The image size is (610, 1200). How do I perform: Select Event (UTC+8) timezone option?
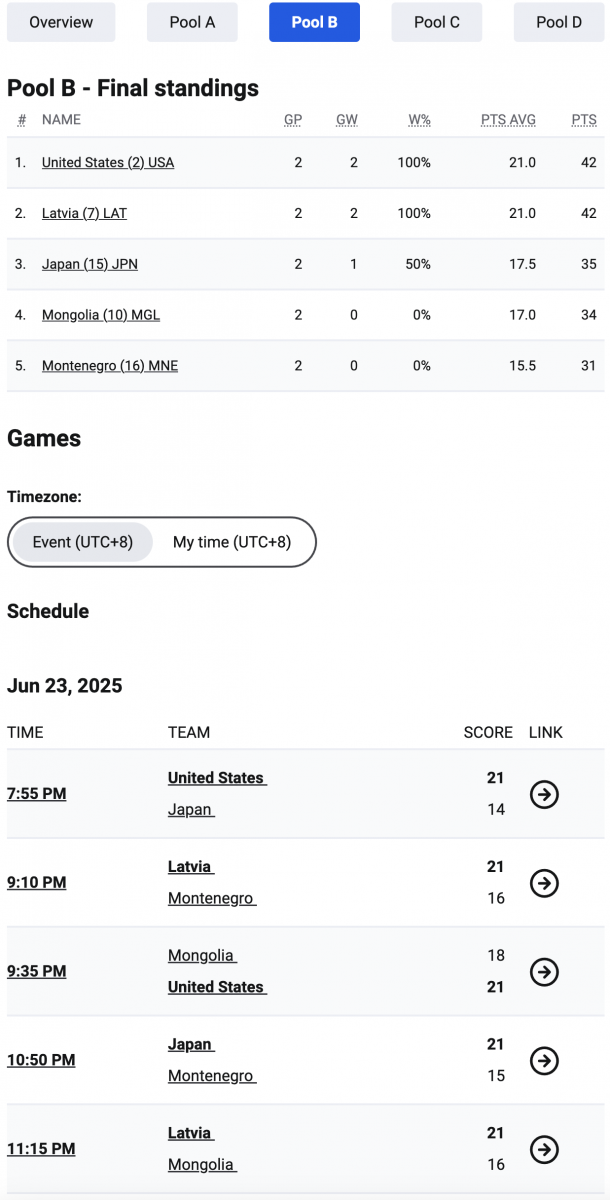click(82, 542)
